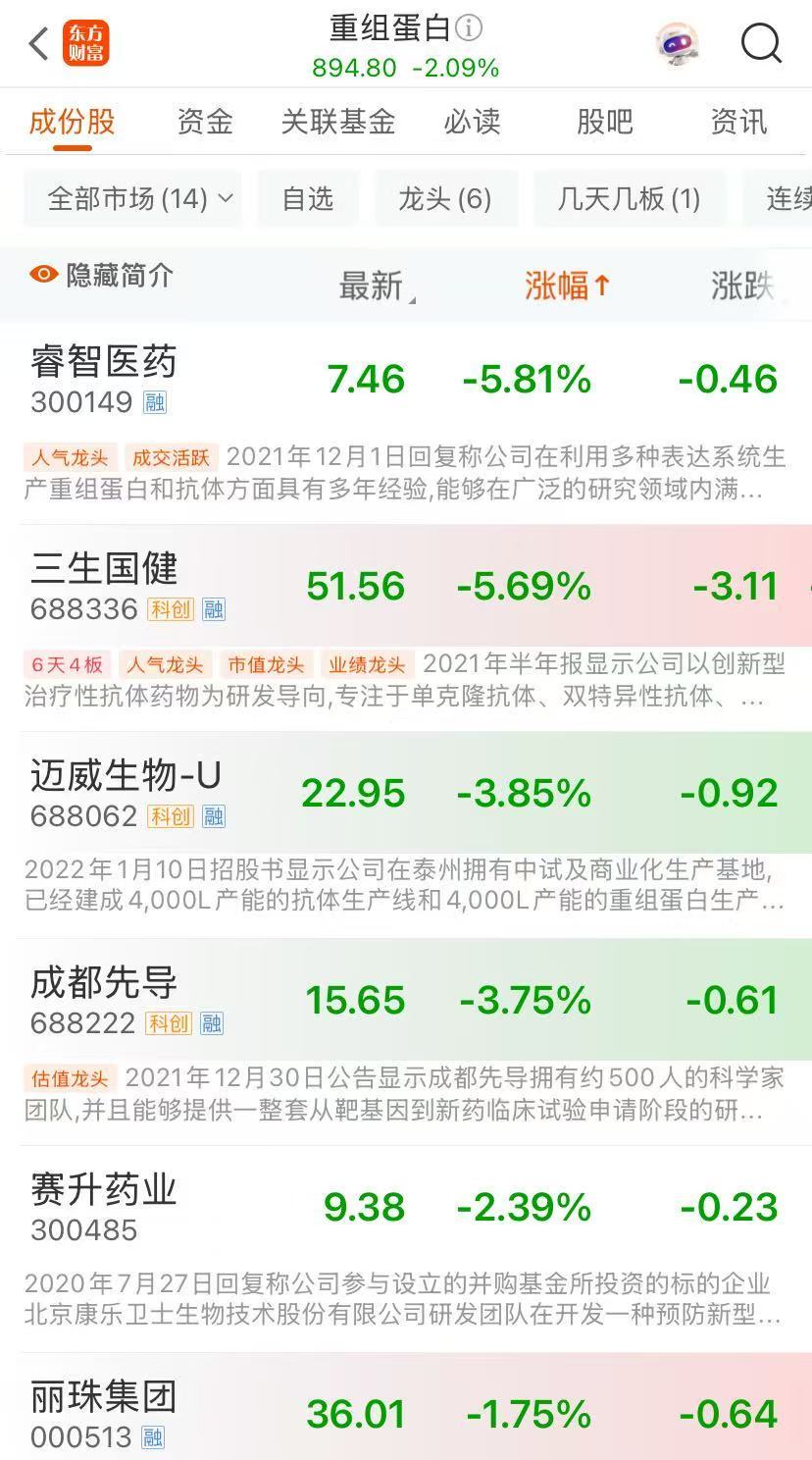Switch to the 股吧 tab
Viewport: 812px width, 1460px height.
[605, 122]
